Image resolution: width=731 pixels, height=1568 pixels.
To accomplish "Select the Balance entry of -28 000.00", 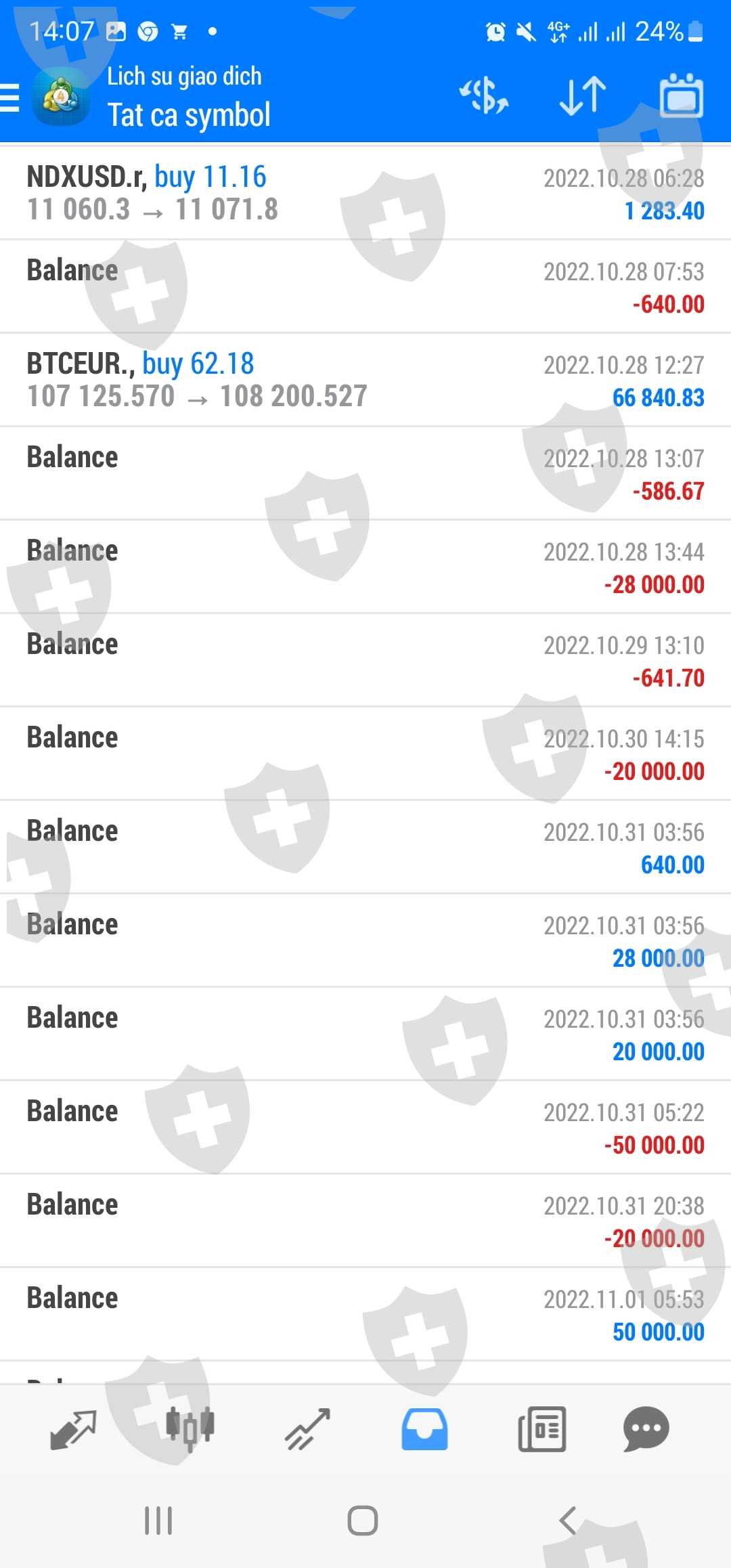I will (365, 567).
